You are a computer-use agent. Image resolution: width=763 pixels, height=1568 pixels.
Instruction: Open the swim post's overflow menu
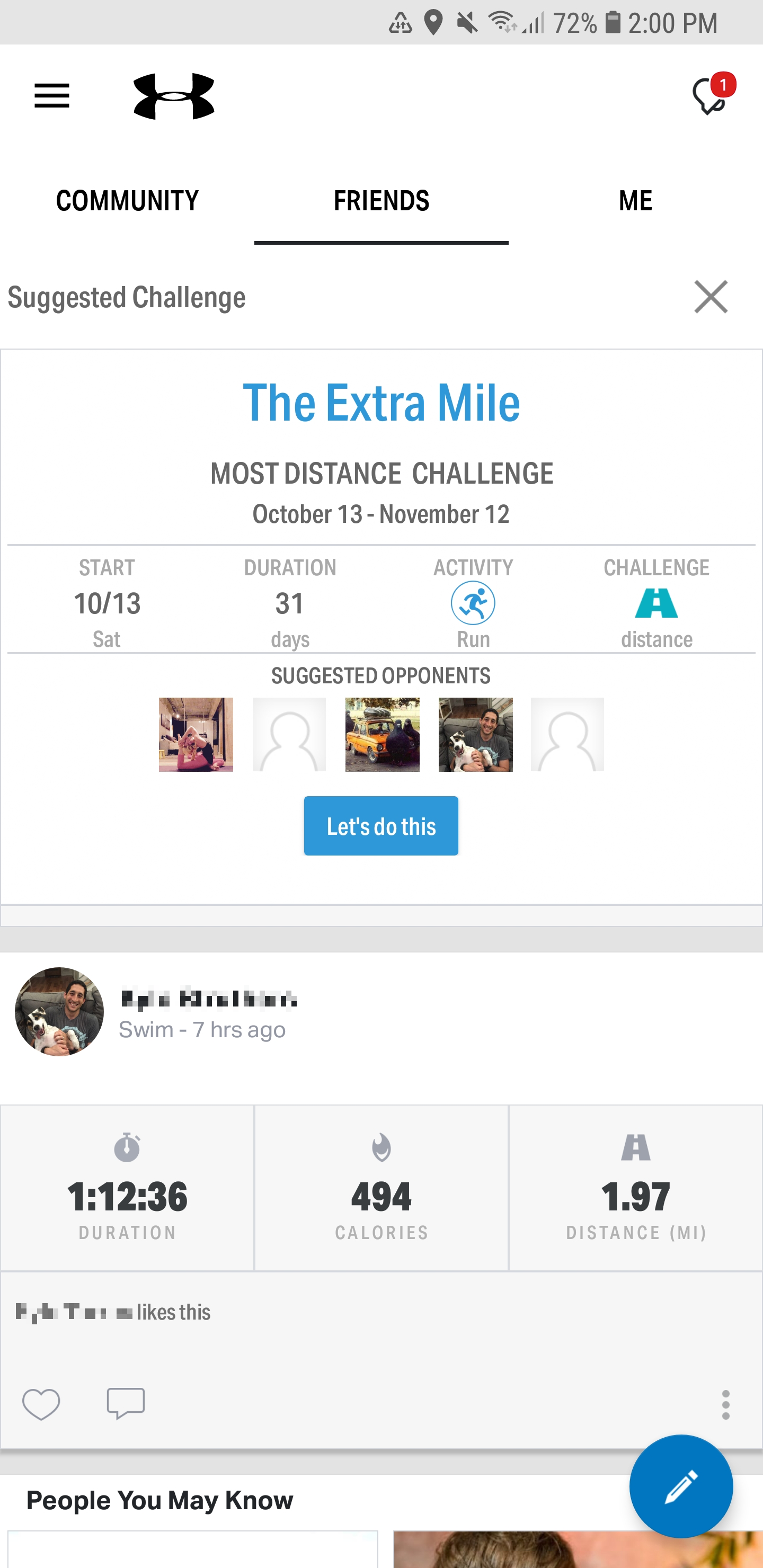point(725,1405)
